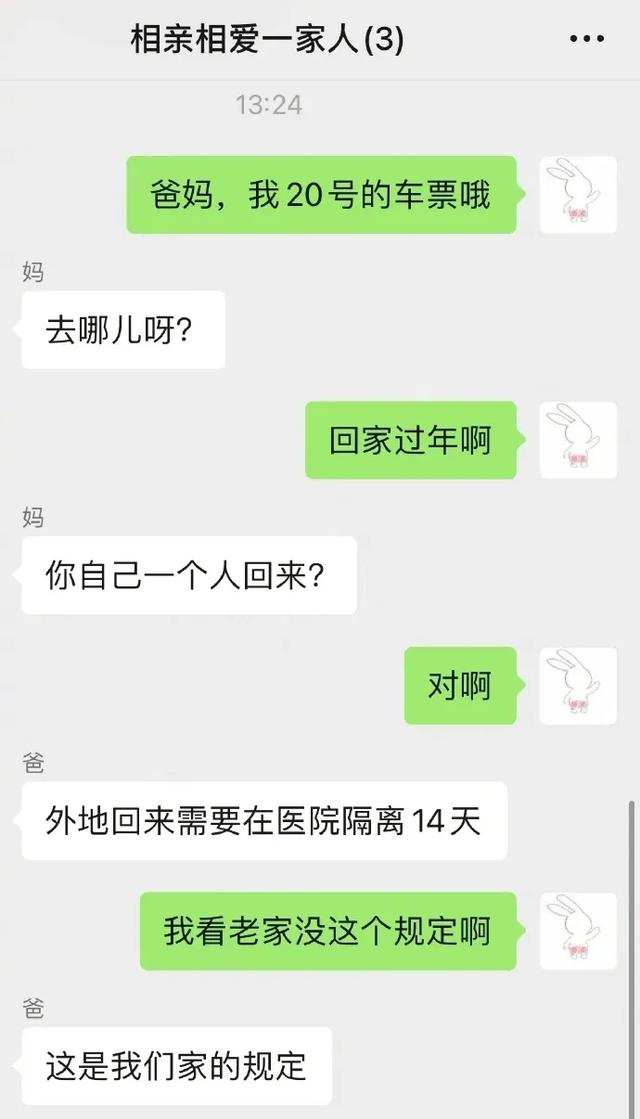Tap the rabbit avatar beside "爸妈，我20号的车票哦"
640x1119 pixels.
[x=578, y=195]
